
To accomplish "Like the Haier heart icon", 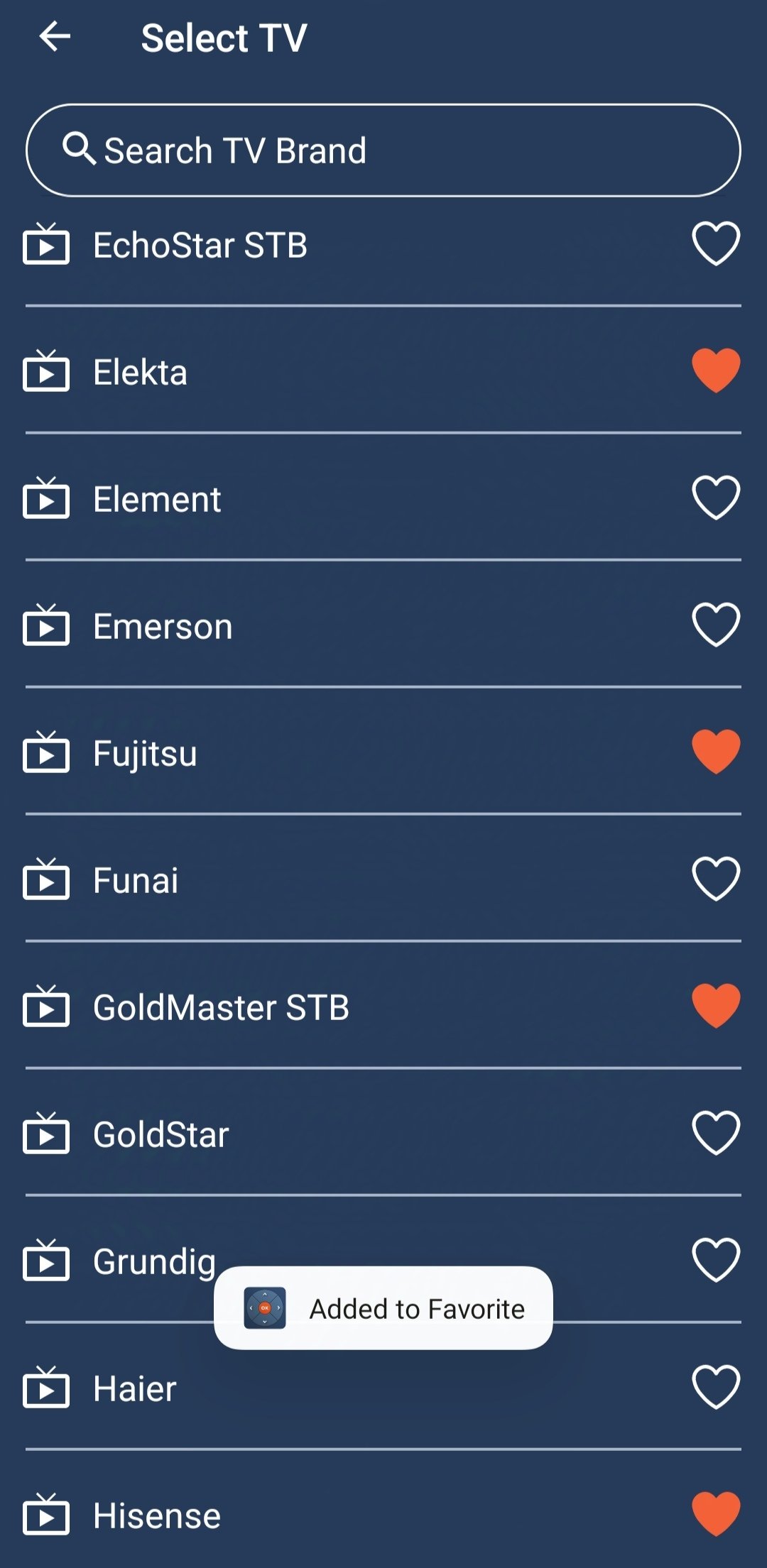I will (715, 1387).
